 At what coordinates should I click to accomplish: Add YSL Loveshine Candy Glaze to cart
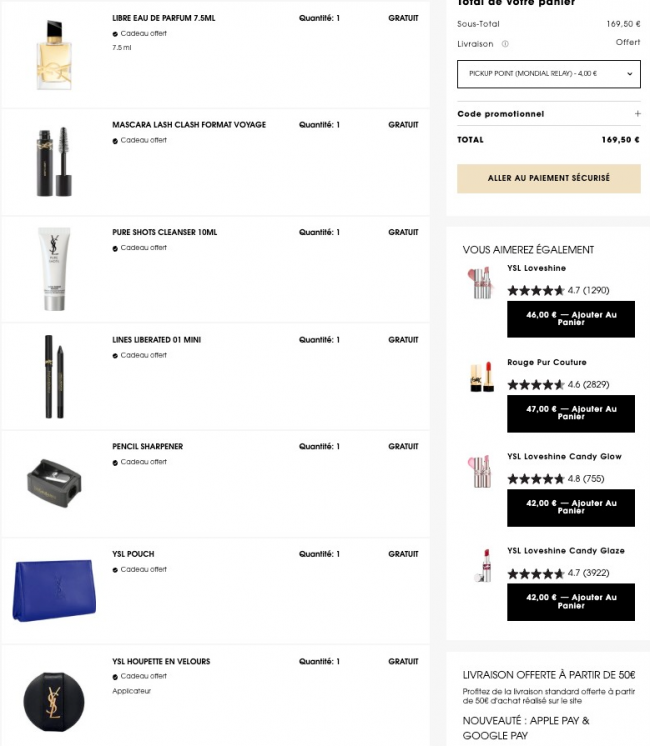click(x=570, y=601)
